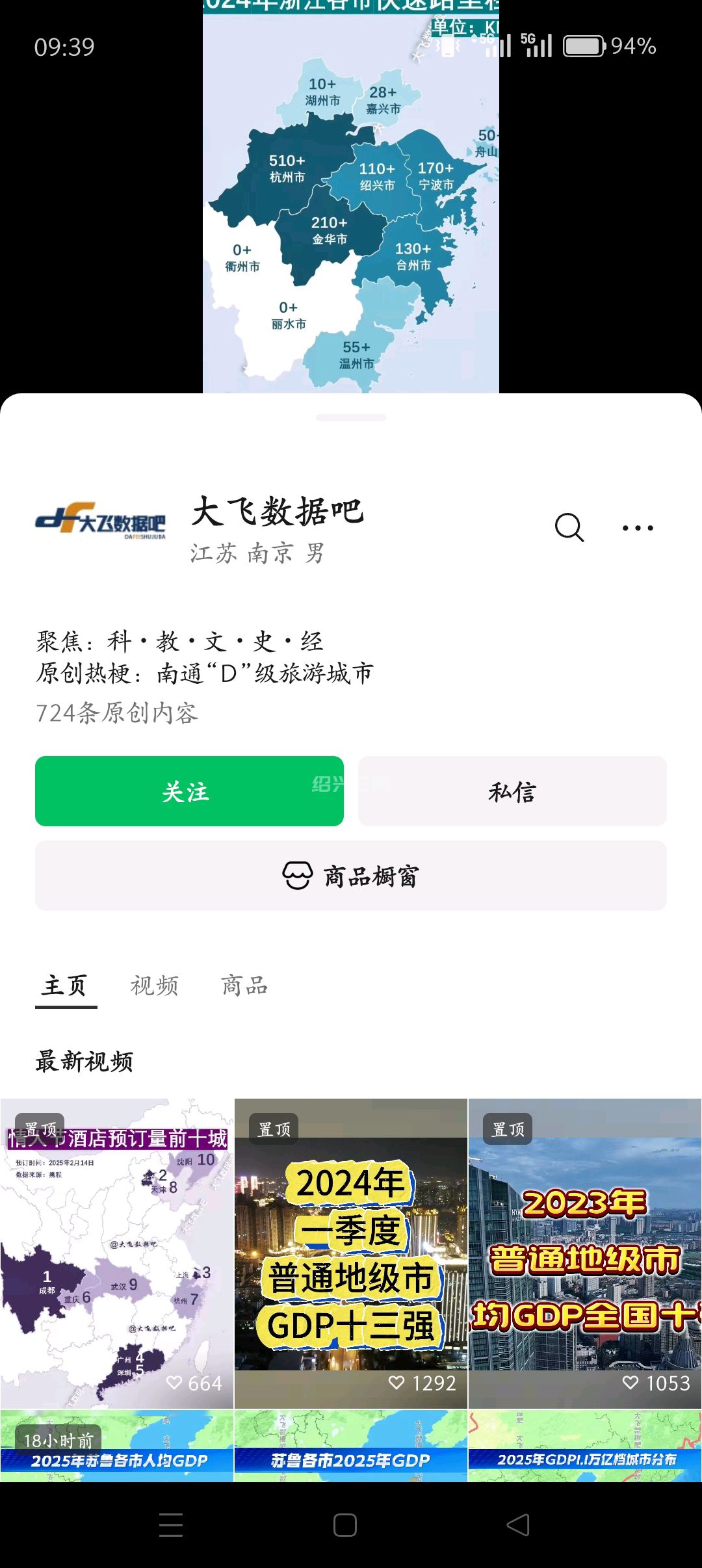
Task: Go to the system home screen
Action: pos(345,1525)
